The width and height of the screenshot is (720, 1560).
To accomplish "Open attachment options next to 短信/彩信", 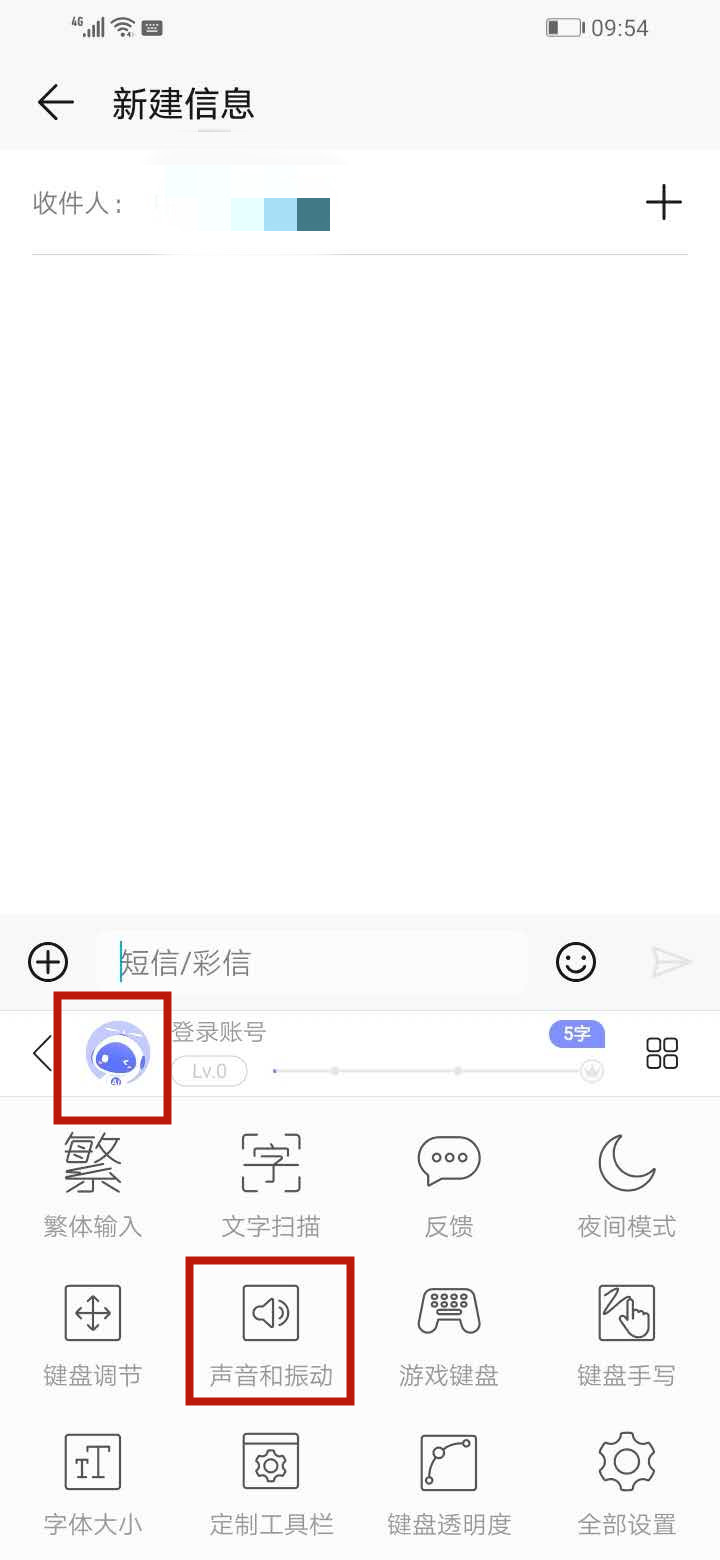I will (x=48, y=962).
